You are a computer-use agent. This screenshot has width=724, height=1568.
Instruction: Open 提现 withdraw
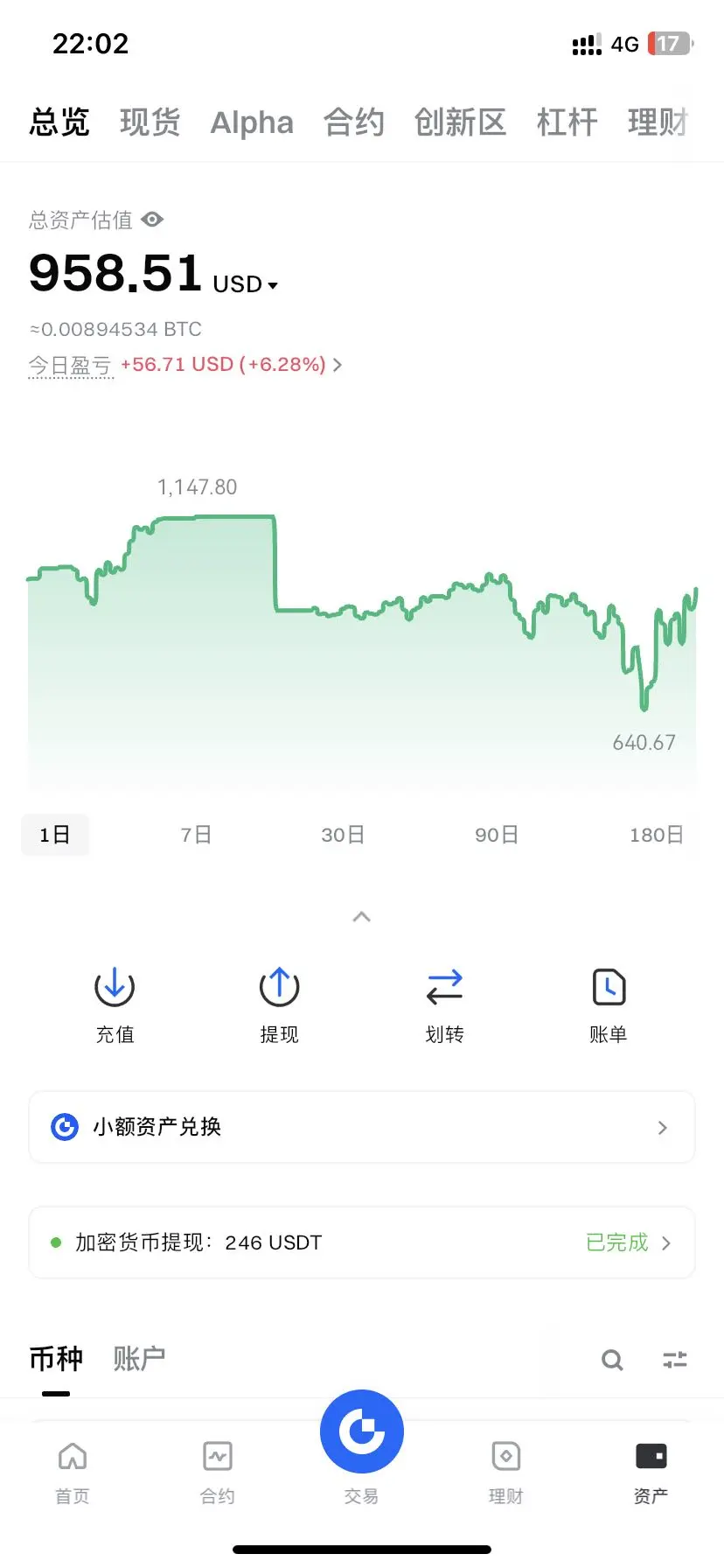coord(279,1004)
